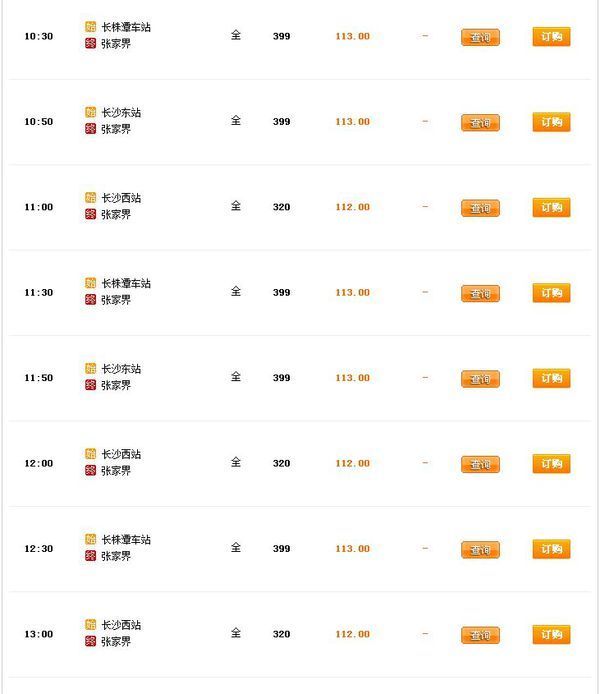Order the 12:00 长沙西站 ticket
The height and width of the screenshot is (694, 600).
click(551, 464)
